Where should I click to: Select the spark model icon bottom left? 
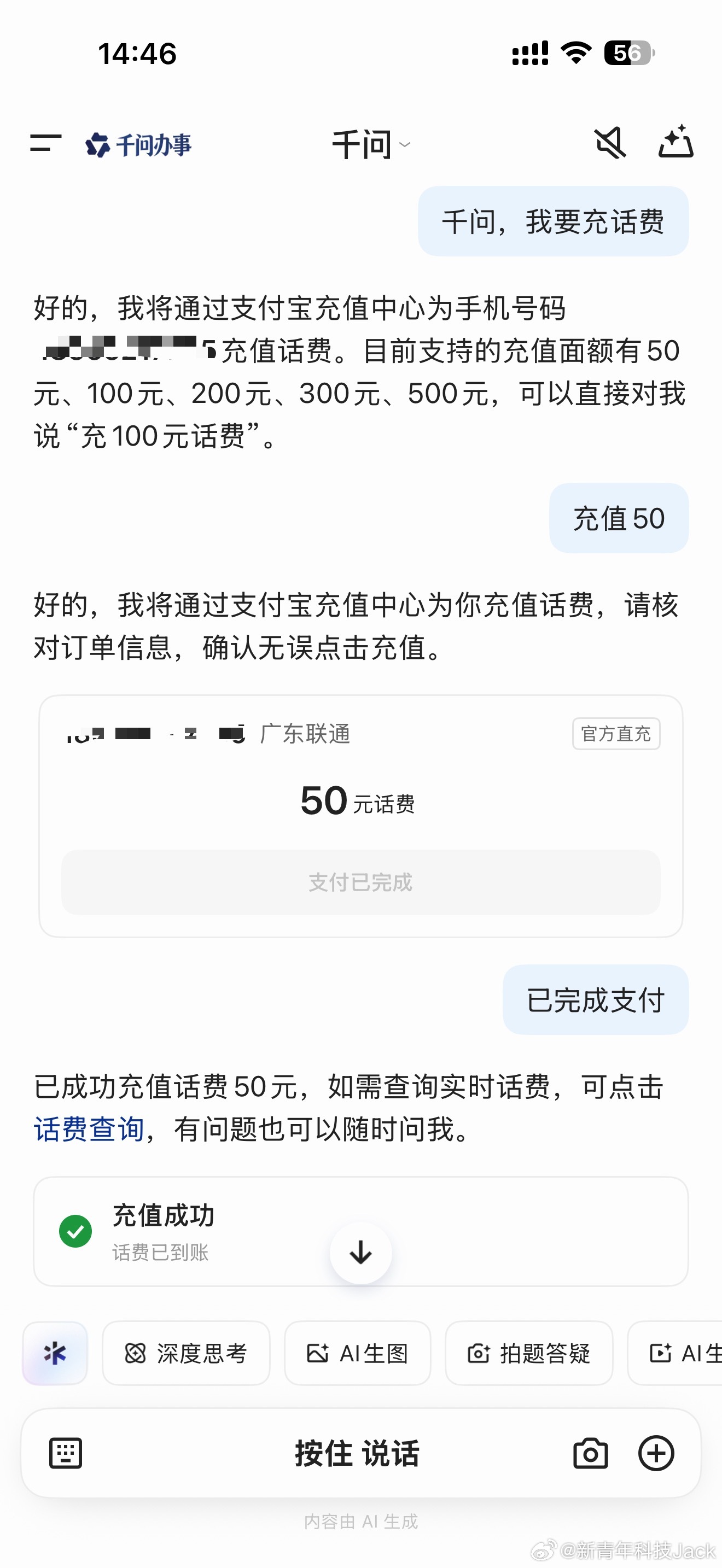click(55, 1354)
